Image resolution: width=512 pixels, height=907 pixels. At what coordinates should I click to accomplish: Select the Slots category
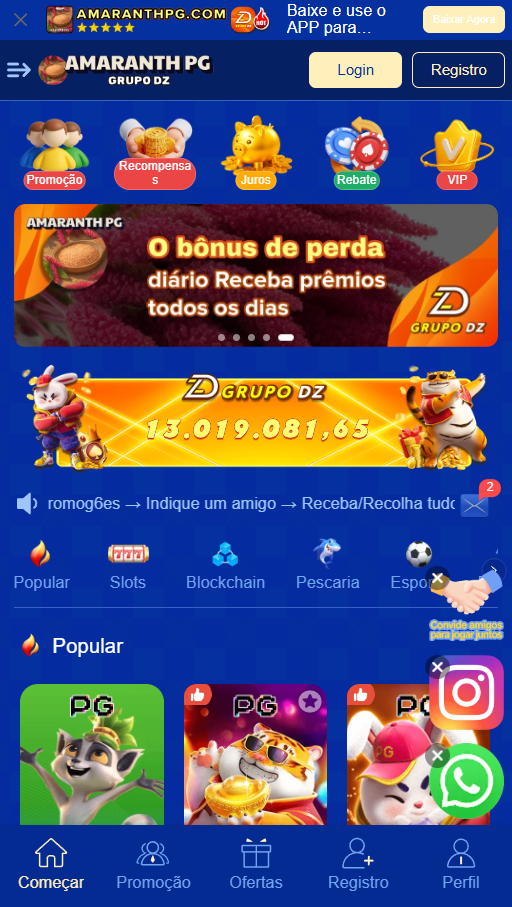click(128, 566)
